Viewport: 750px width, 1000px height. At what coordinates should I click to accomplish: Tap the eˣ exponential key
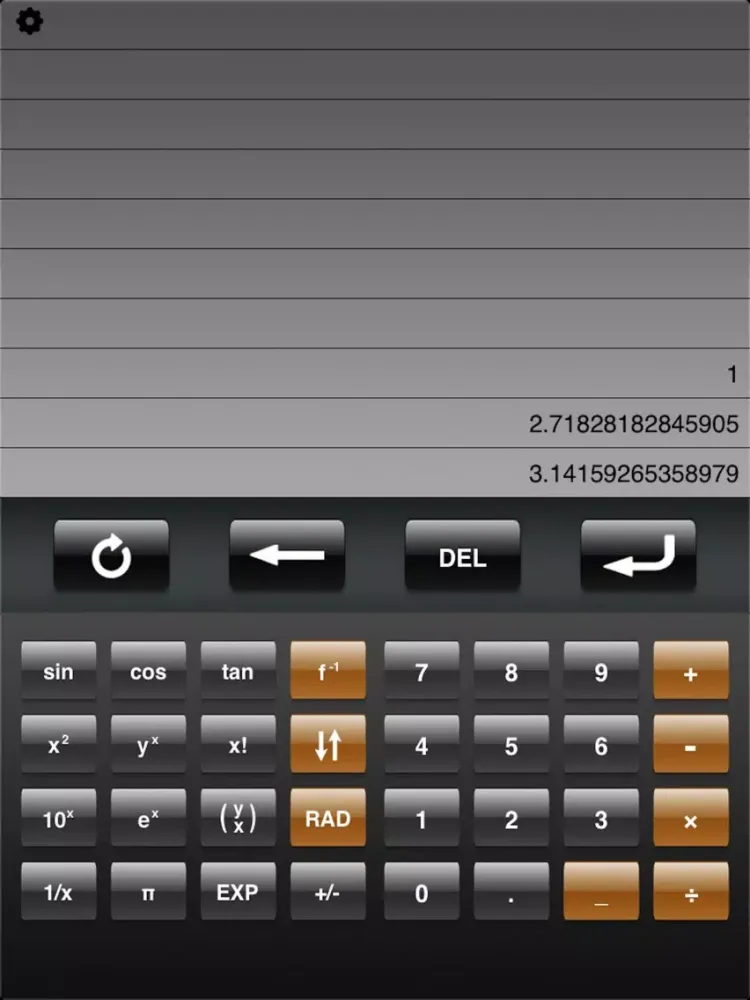(148, 819)
